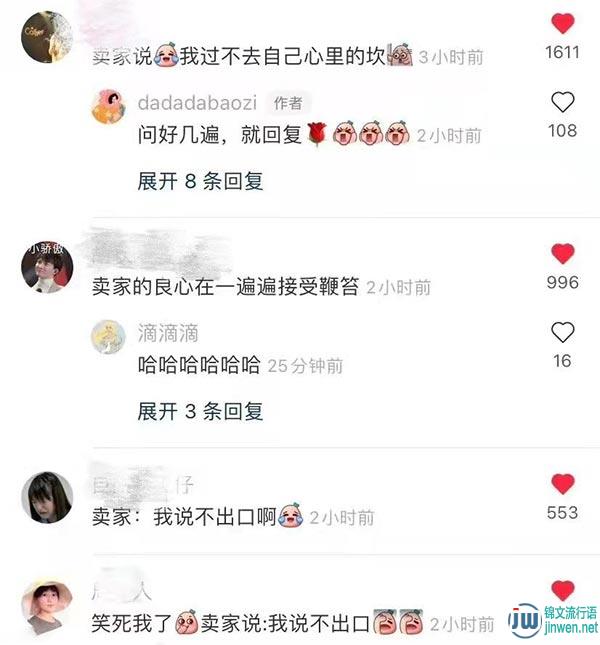Screen dimensions: 600x645
Task: Open 滴滴滴's profile avatar
Action: pos(108,338)
